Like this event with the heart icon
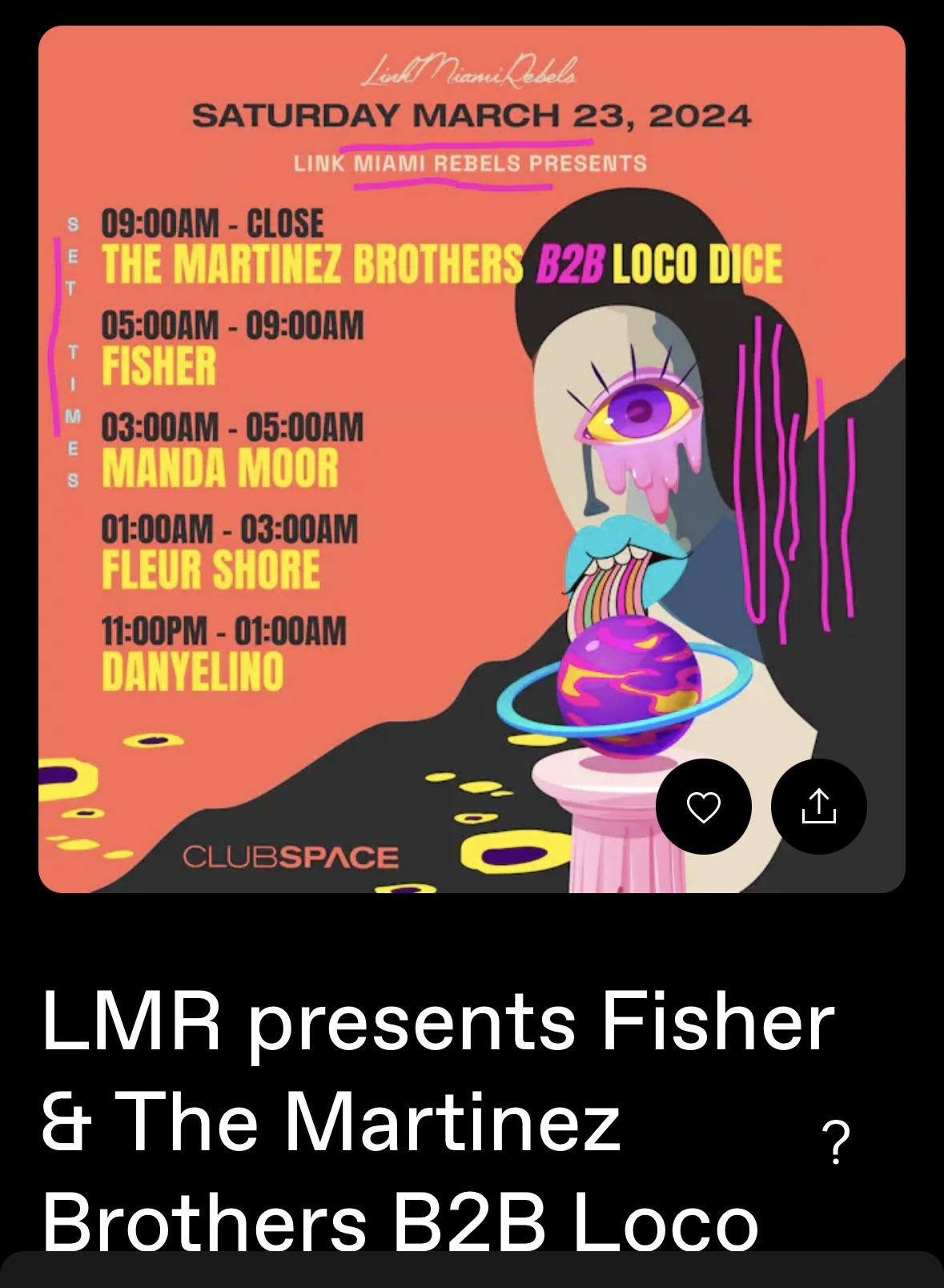 (704, 807)
